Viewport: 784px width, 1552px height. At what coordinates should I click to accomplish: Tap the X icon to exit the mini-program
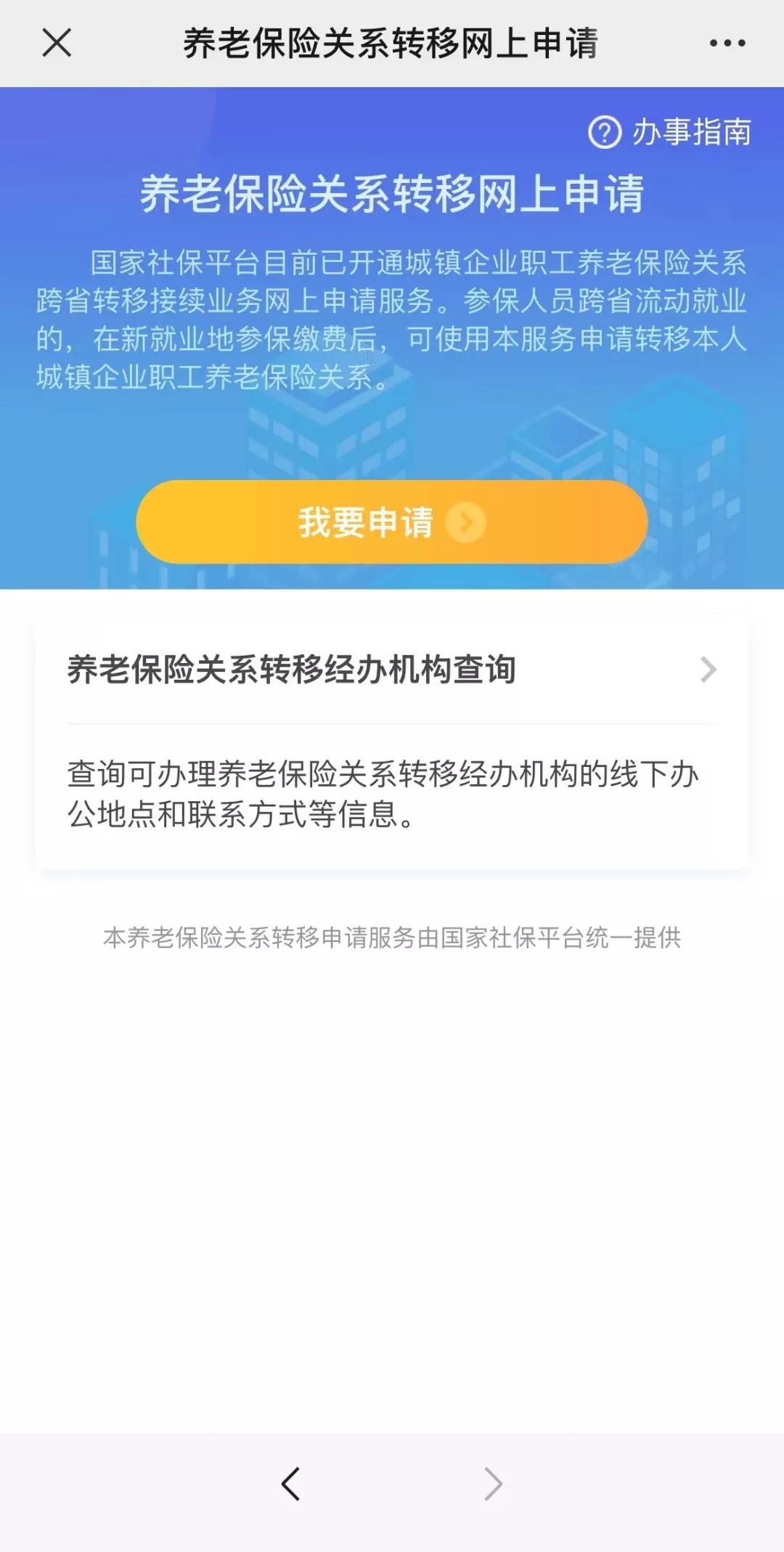point(56,44)
